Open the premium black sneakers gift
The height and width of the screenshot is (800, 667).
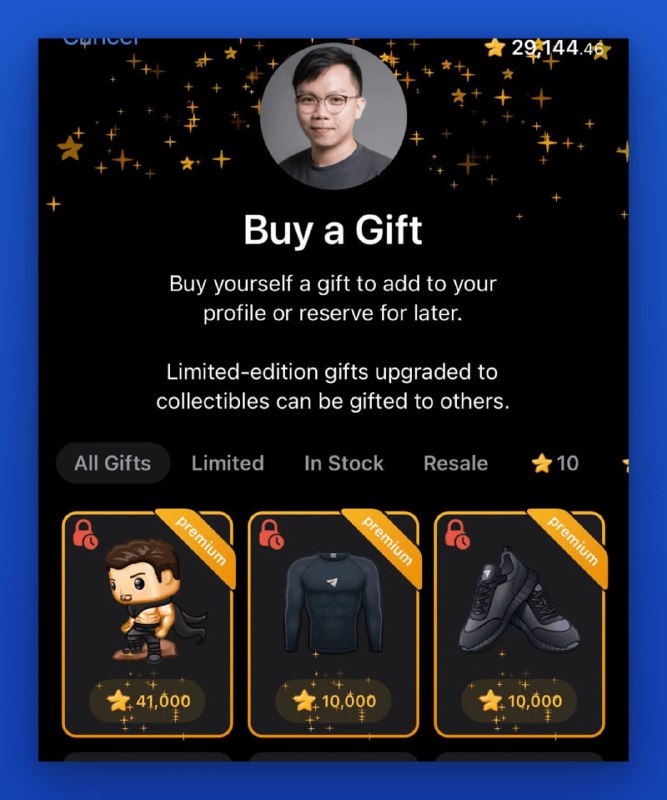pyautogui.click(x=520, y=624)
